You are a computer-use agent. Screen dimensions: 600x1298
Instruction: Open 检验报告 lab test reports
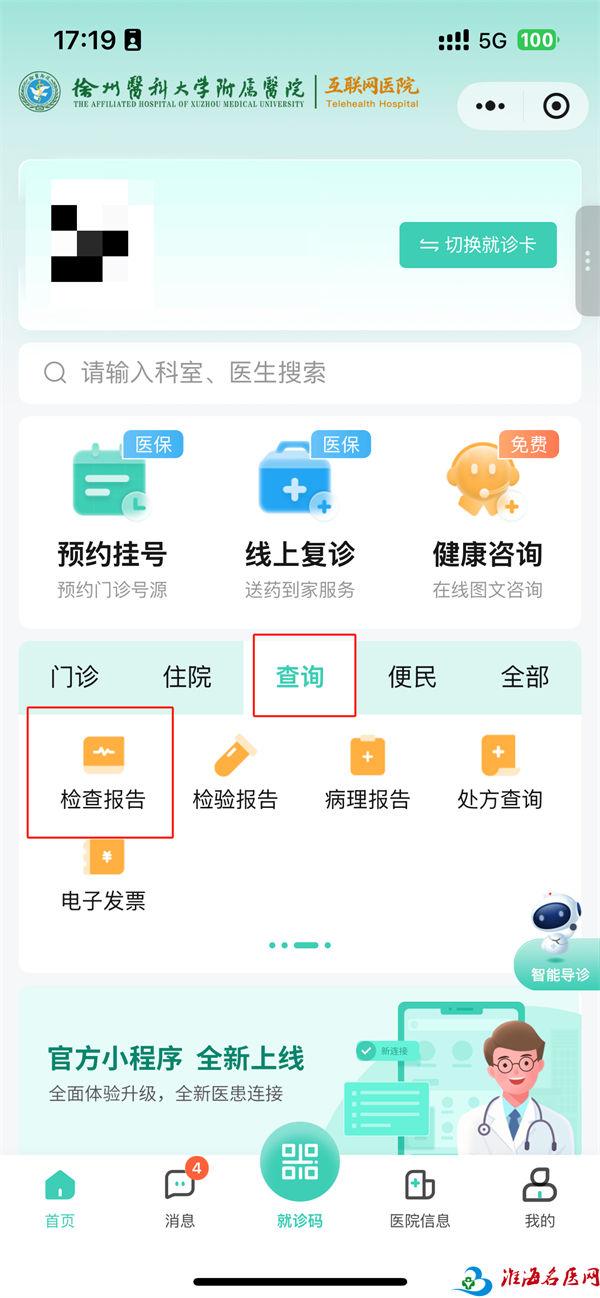click(235, 773)
